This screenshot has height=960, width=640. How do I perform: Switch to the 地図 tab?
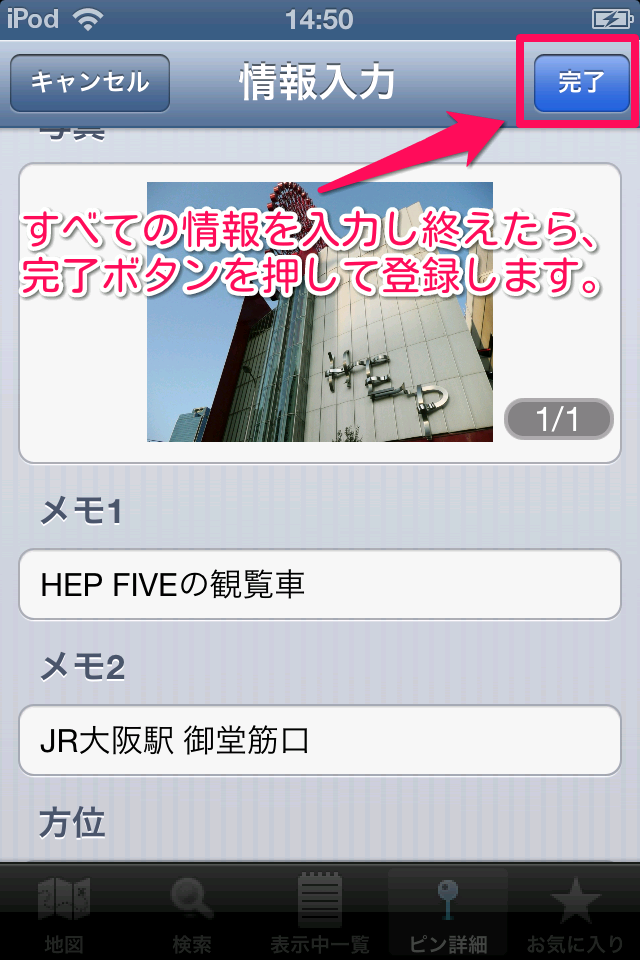[x=63, y=913]
